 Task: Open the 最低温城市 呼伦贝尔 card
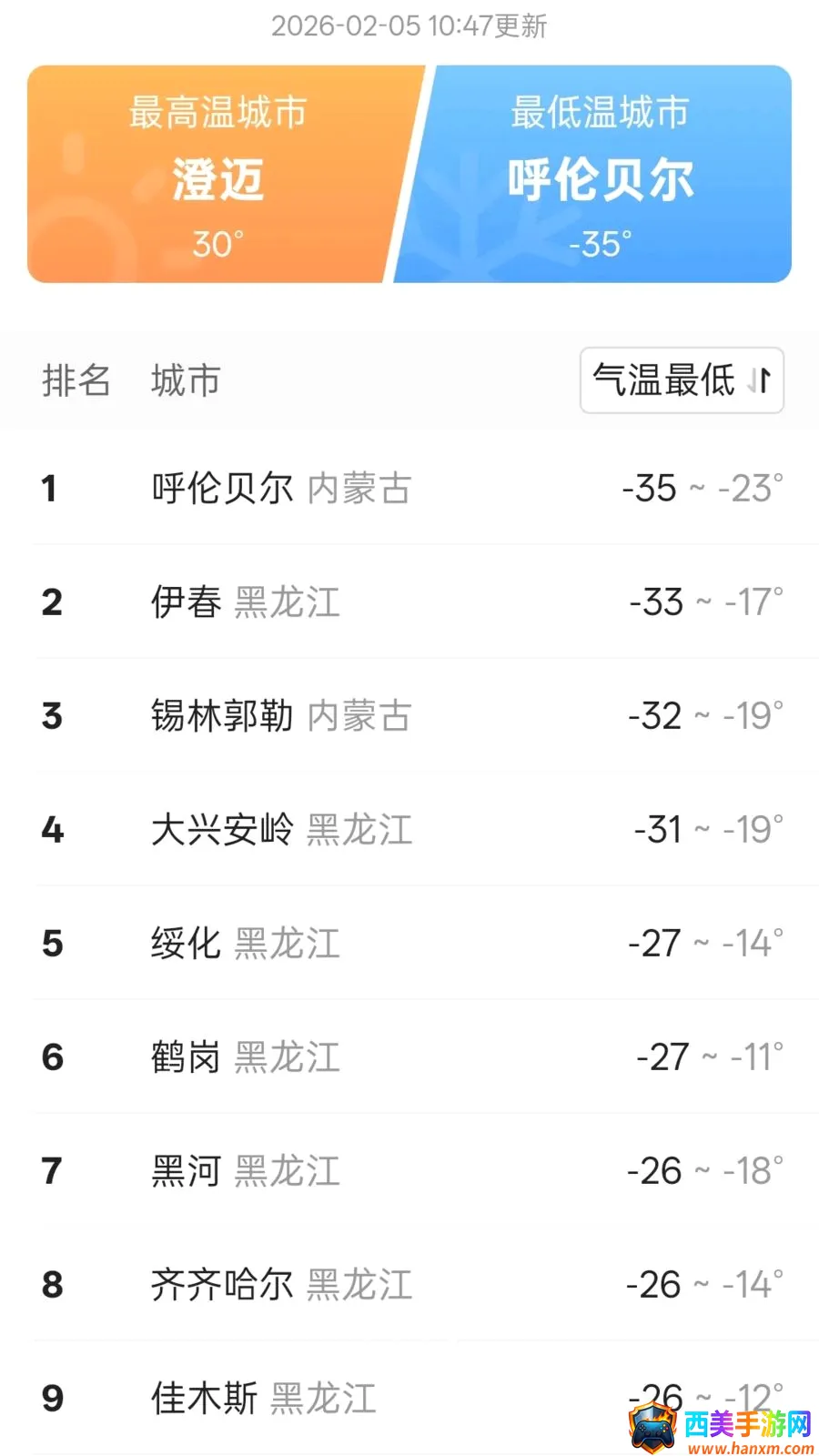point(596,174)
